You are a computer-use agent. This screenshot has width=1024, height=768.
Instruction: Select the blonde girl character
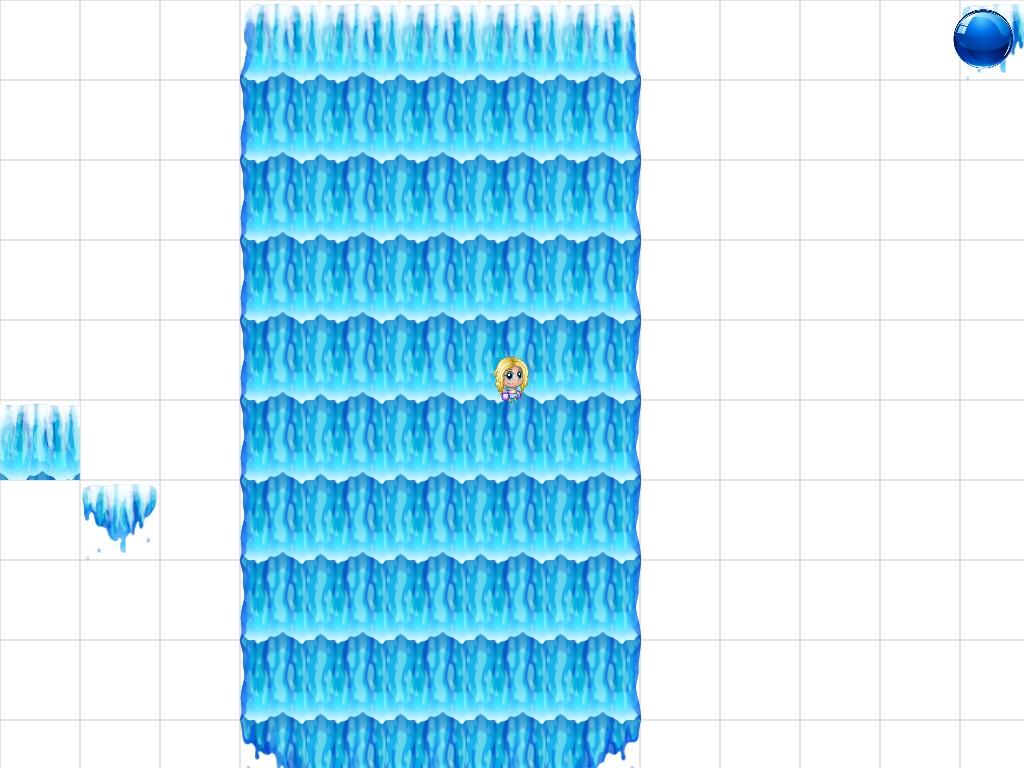pyautogui.click(x=511, y=380)
